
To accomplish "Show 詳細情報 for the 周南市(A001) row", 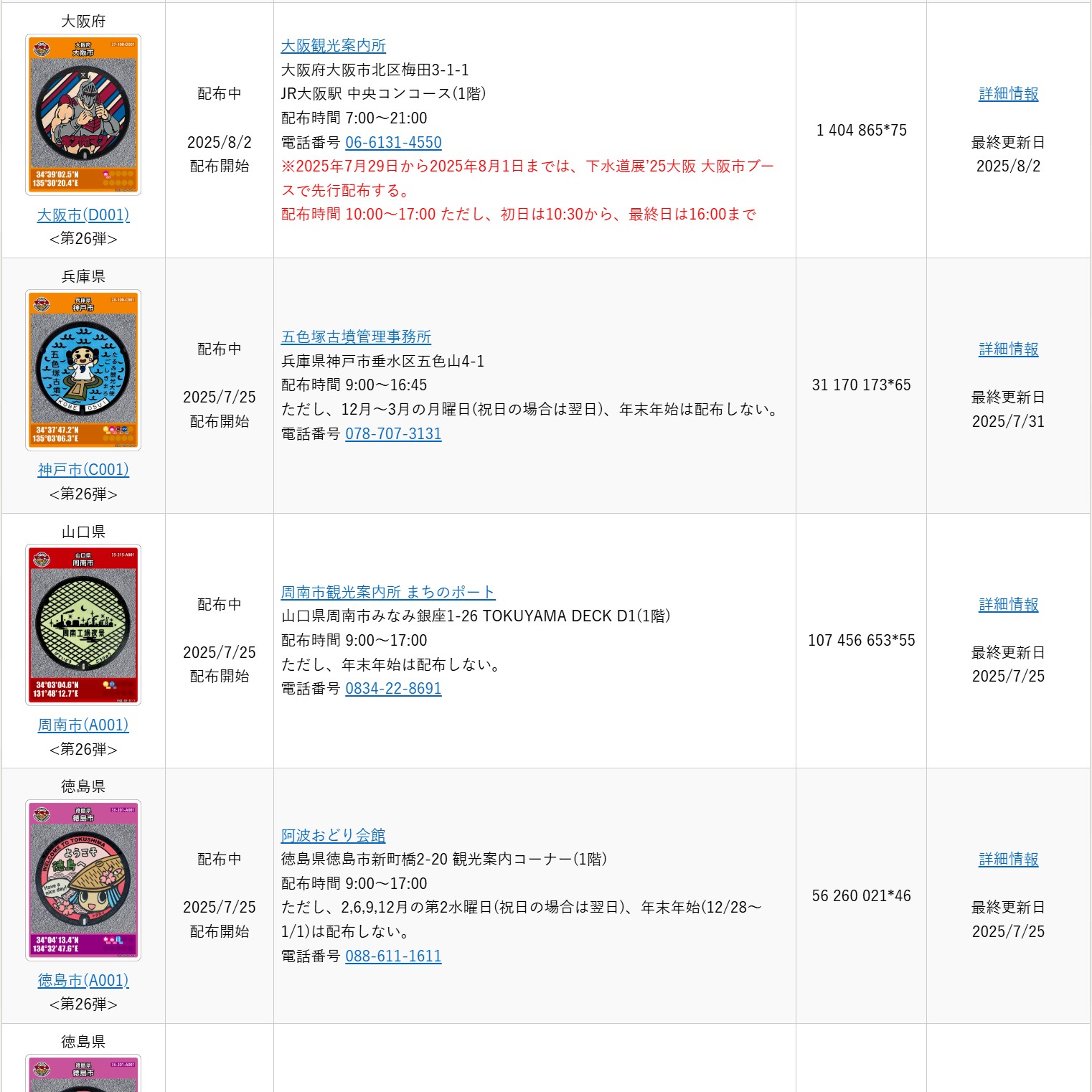I will tap(1008, 605).
